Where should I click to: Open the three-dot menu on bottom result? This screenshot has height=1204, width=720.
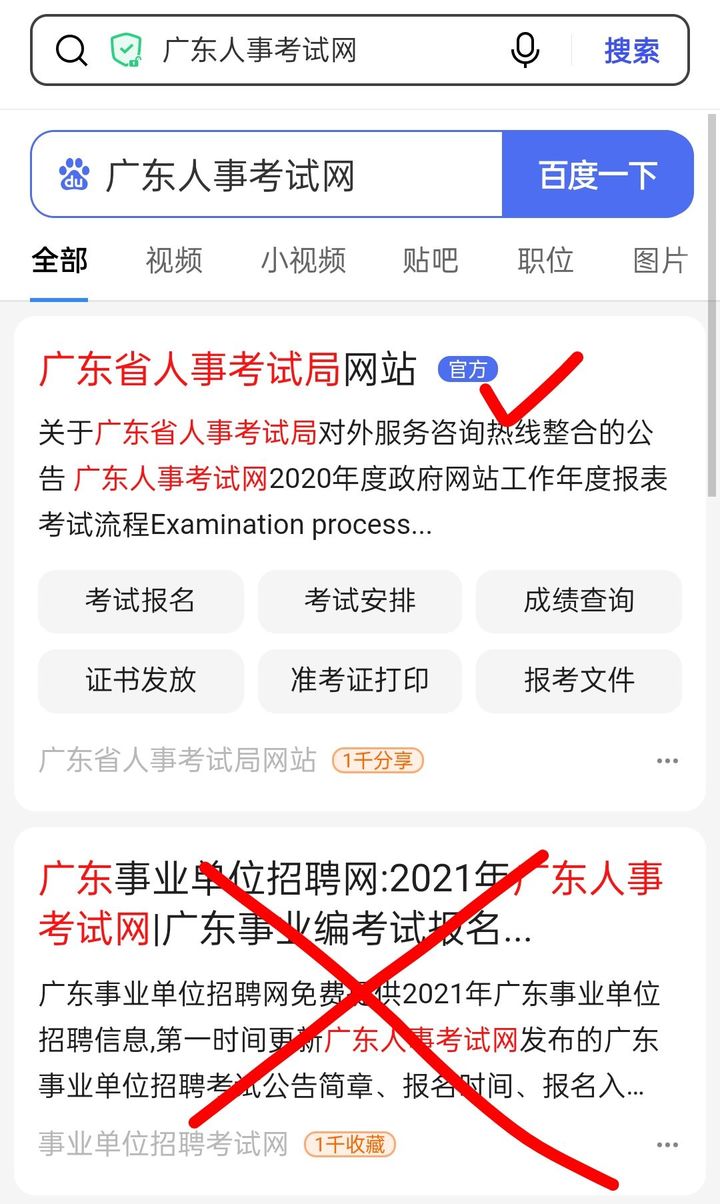click(x=667, y=1144)
